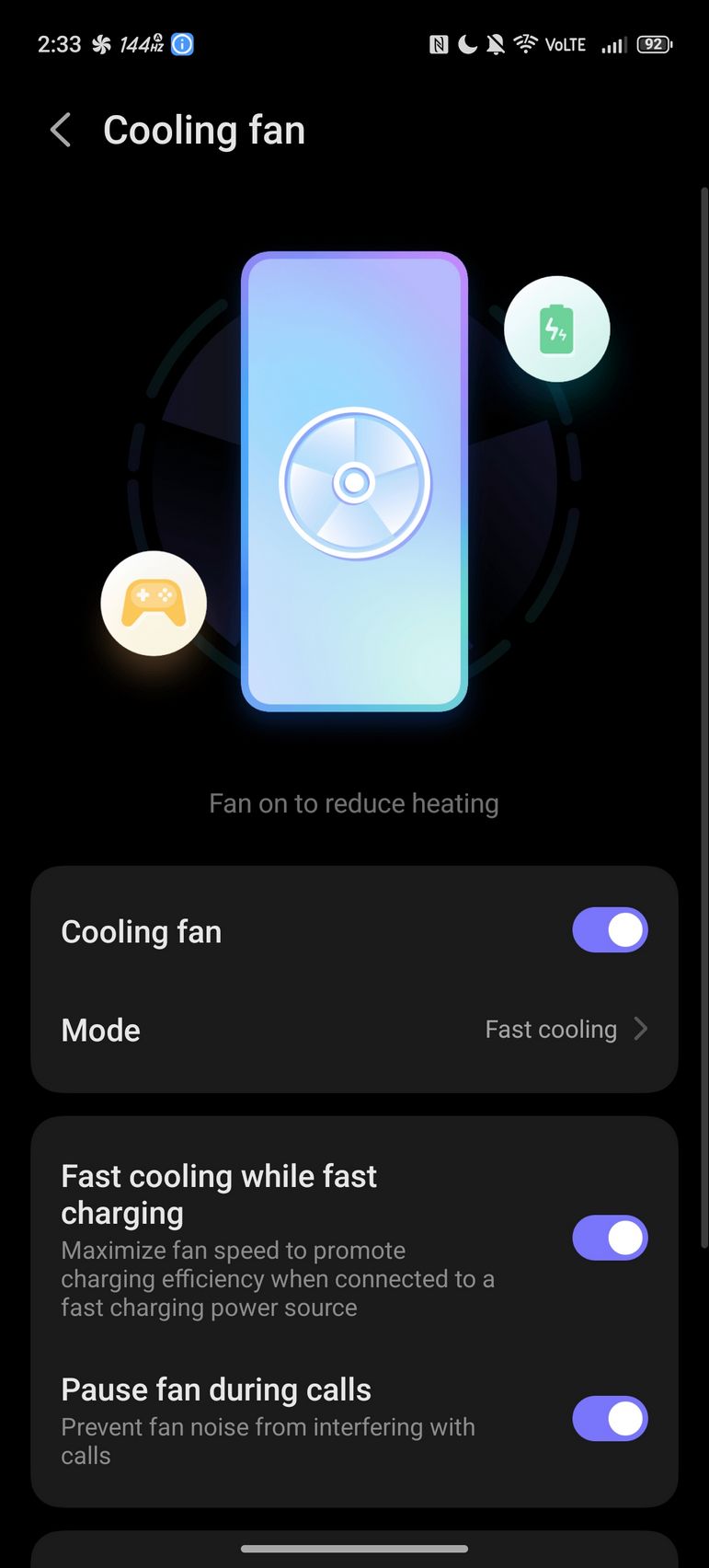Disable Fast cooling while fast charging

pos(610,1239)
